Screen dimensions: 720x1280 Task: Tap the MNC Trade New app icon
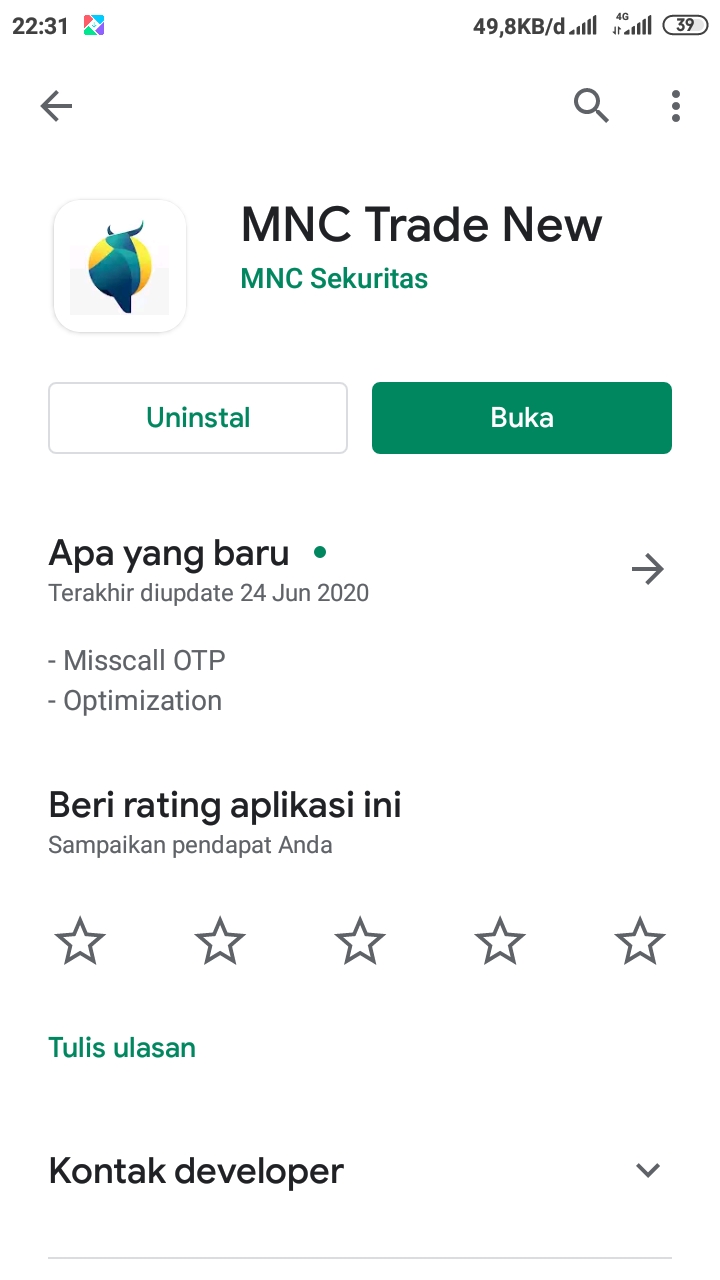pyautogui.click(x=119, y=264)
